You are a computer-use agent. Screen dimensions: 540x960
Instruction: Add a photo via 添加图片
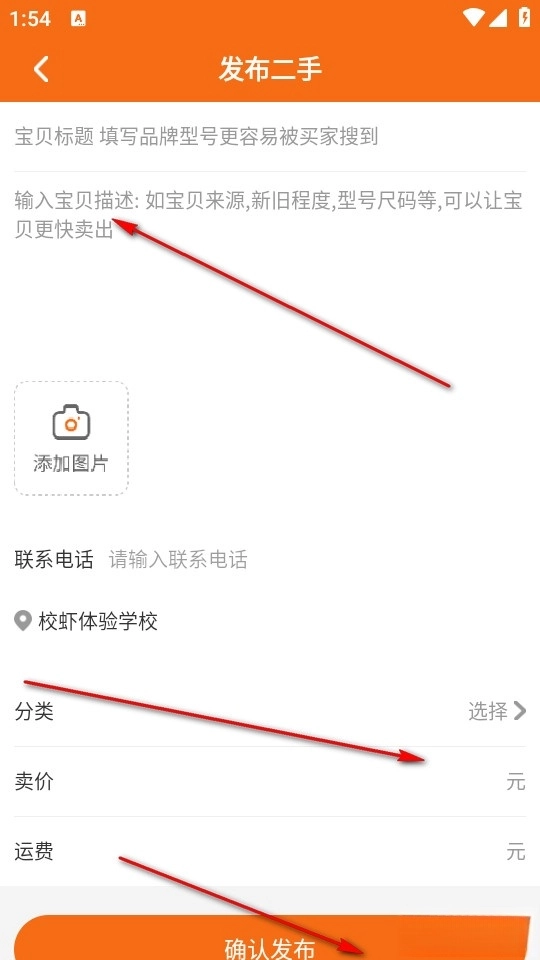tap(71, 438)
